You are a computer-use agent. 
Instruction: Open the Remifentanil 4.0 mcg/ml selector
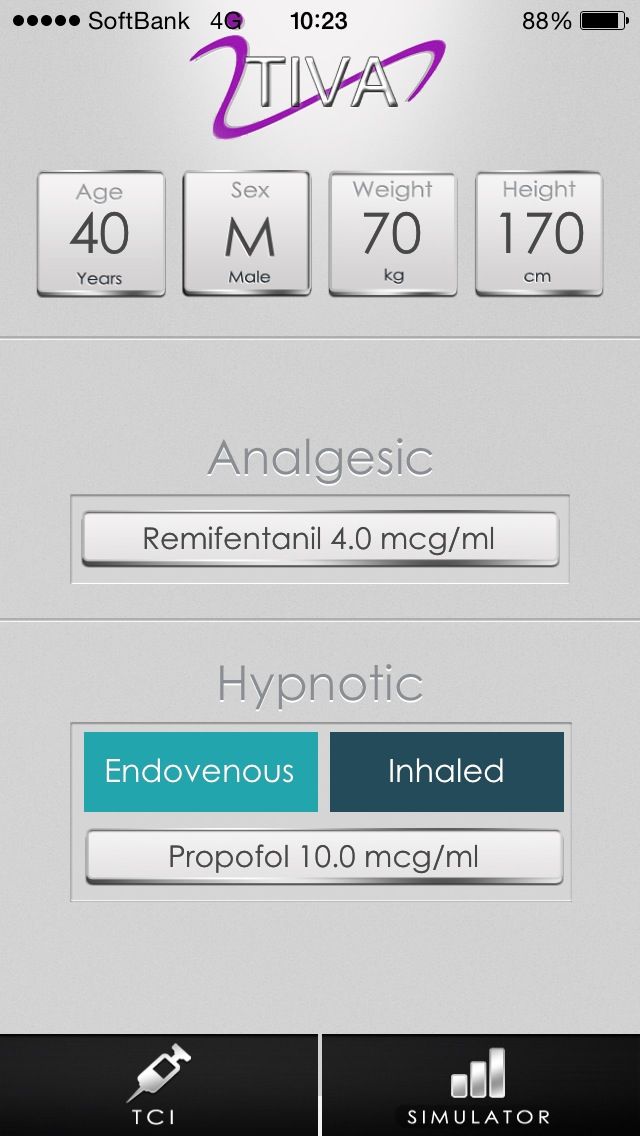pos(320,539)
